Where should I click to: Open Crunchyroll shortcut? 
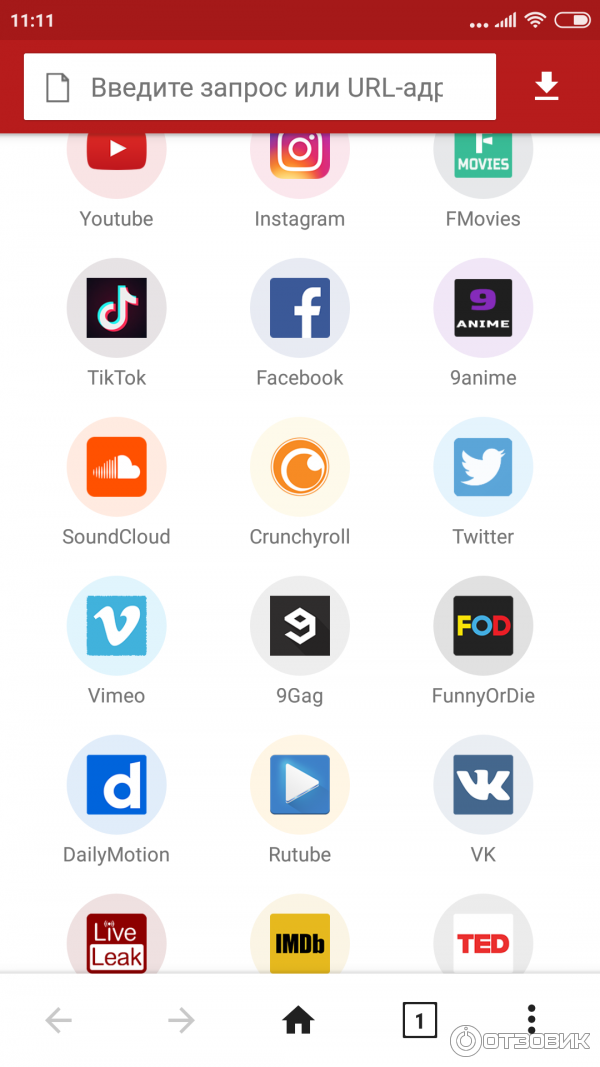pyautogui.click(x=300, y=467)
